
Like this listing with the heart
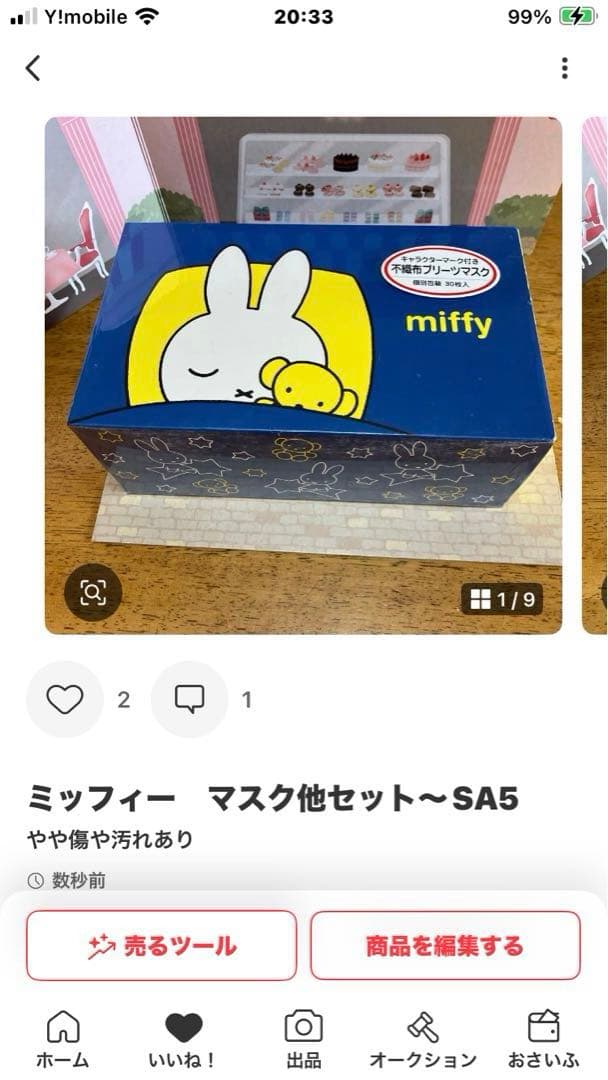65,700
